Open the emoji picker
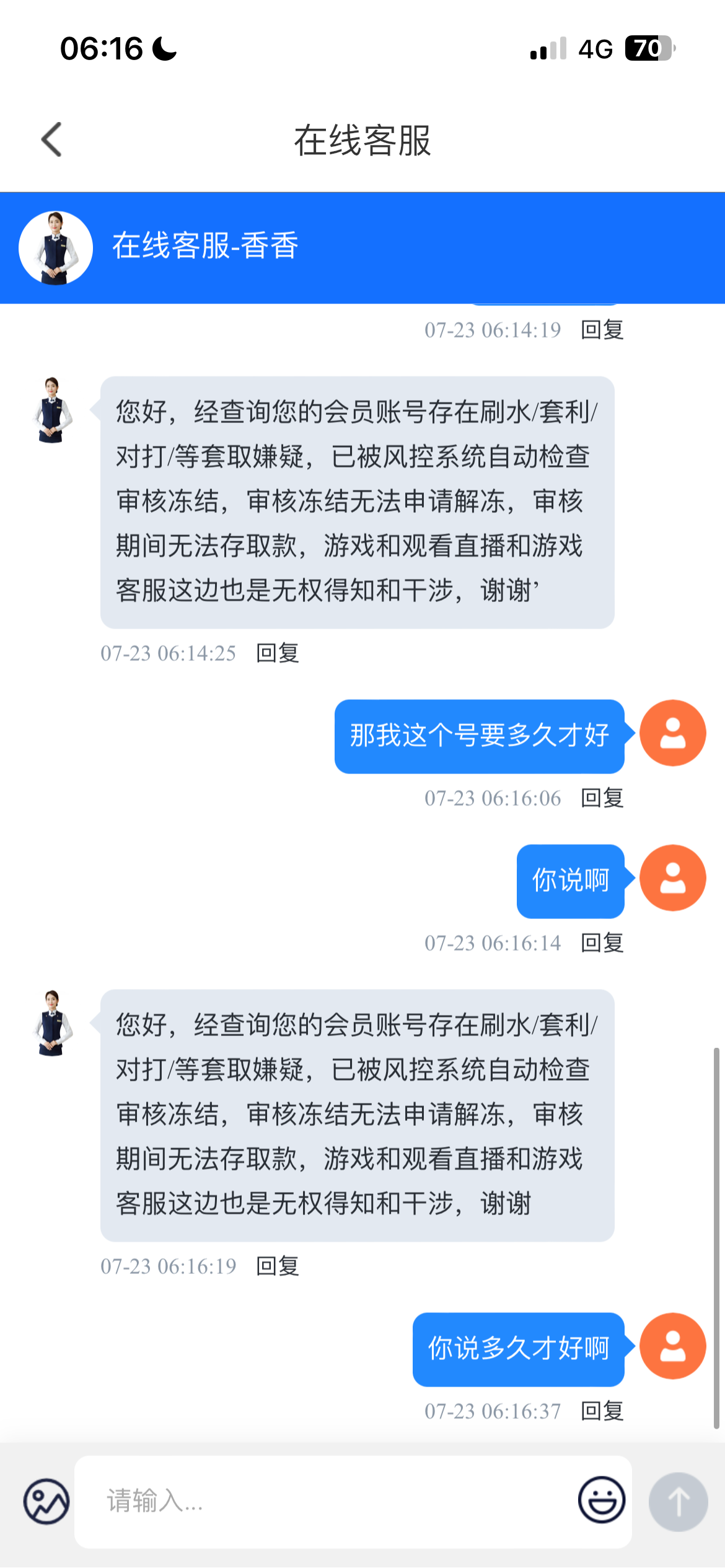The height and width of the screenshot is (1568, 725). click(x=601, y=1500)
